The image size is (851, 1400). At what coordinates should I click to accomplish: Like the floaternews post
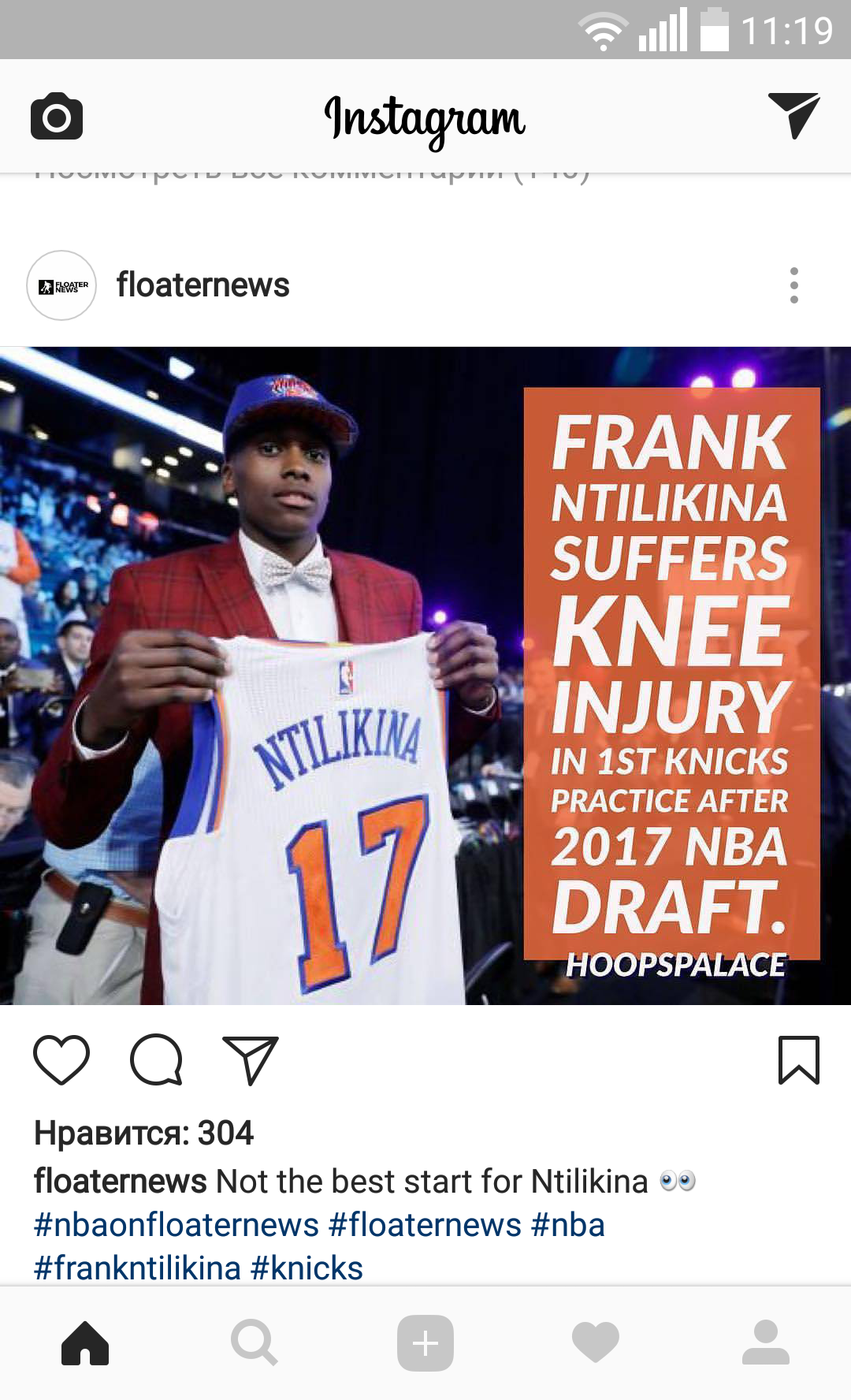[61, 1059]
